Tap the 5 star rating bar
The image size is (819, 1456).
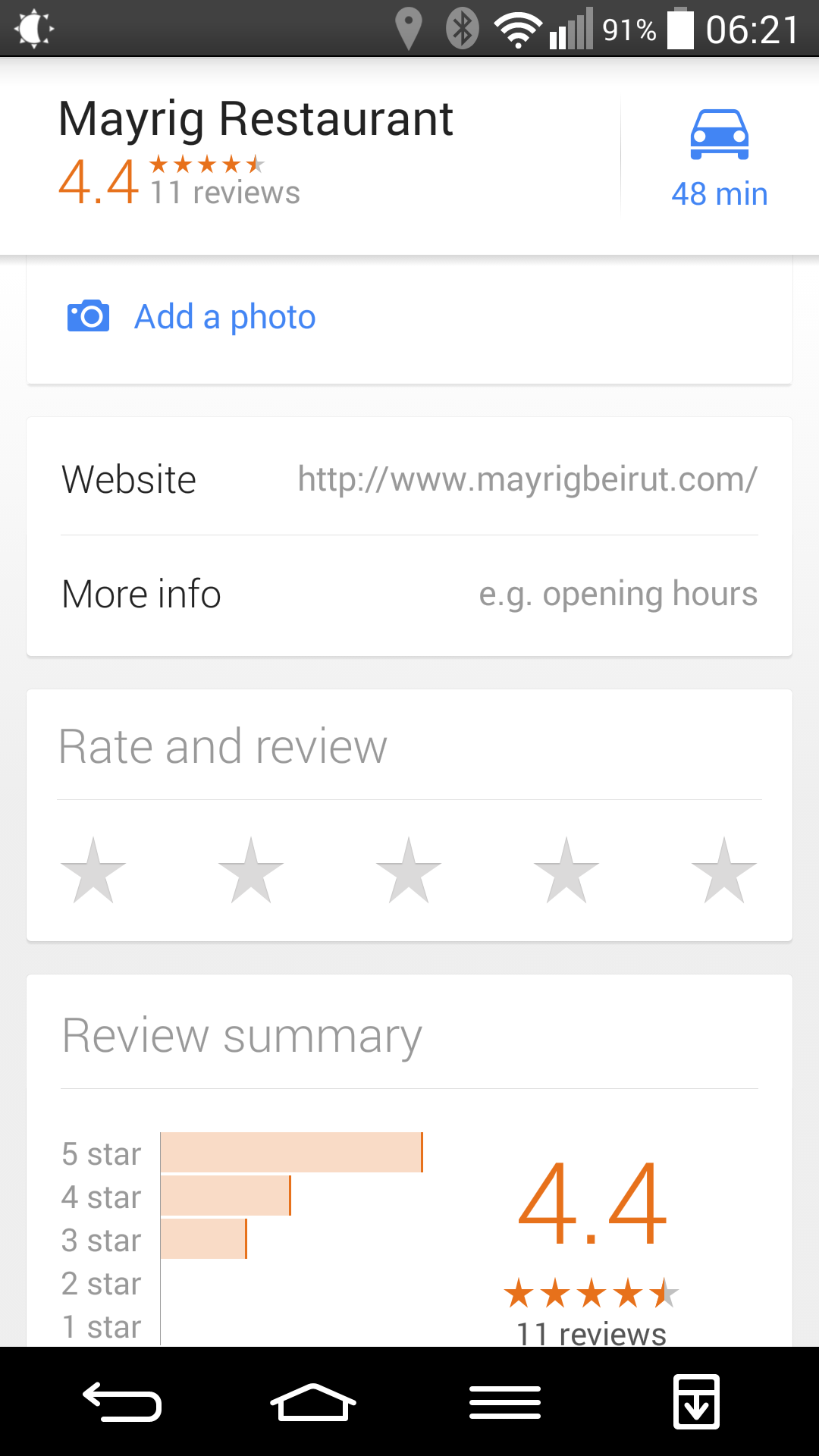(291, 1153)
